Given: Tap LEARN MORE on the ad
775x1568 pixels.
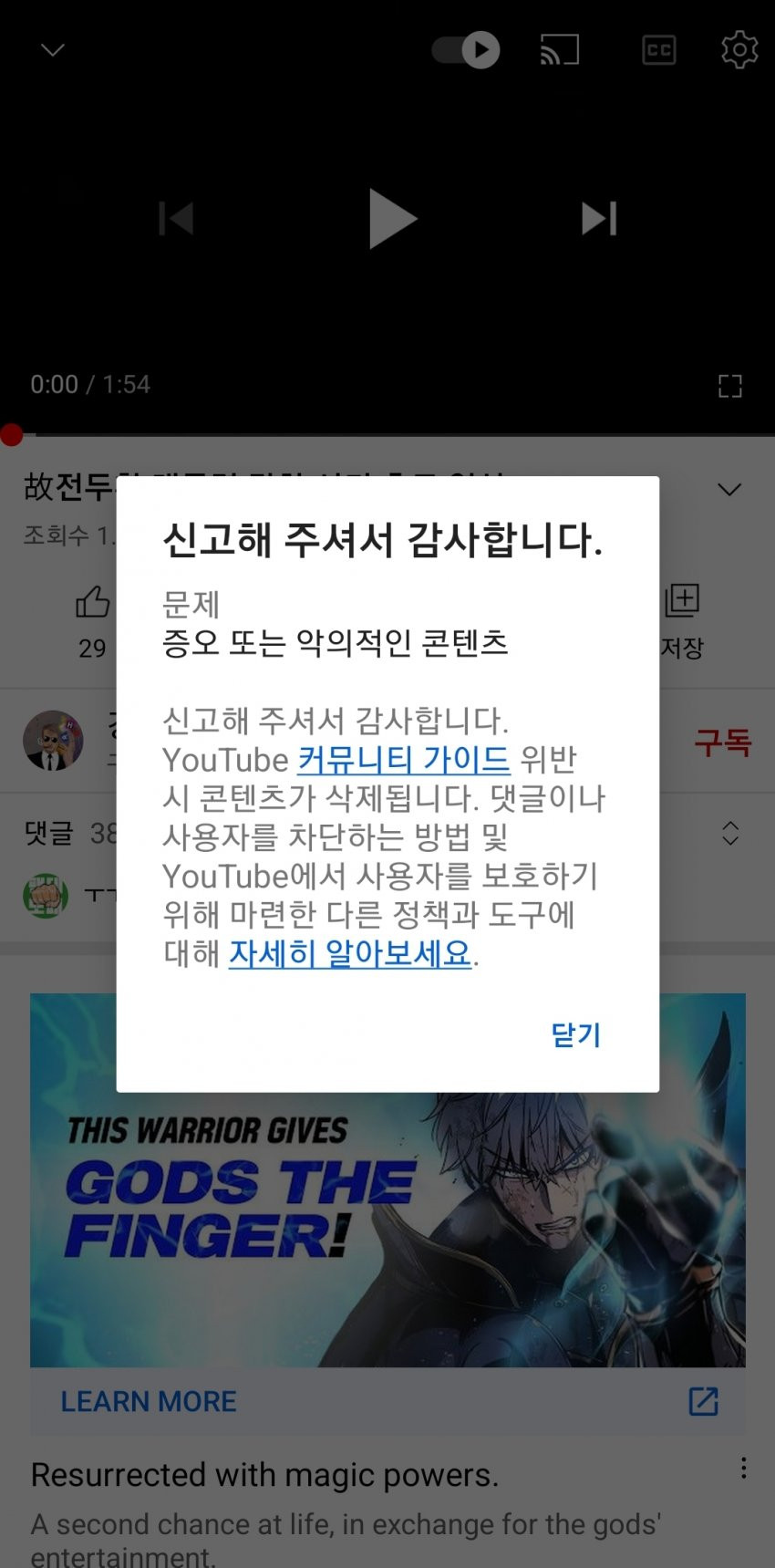Looking at the screenshot, I should point(149,1401).
